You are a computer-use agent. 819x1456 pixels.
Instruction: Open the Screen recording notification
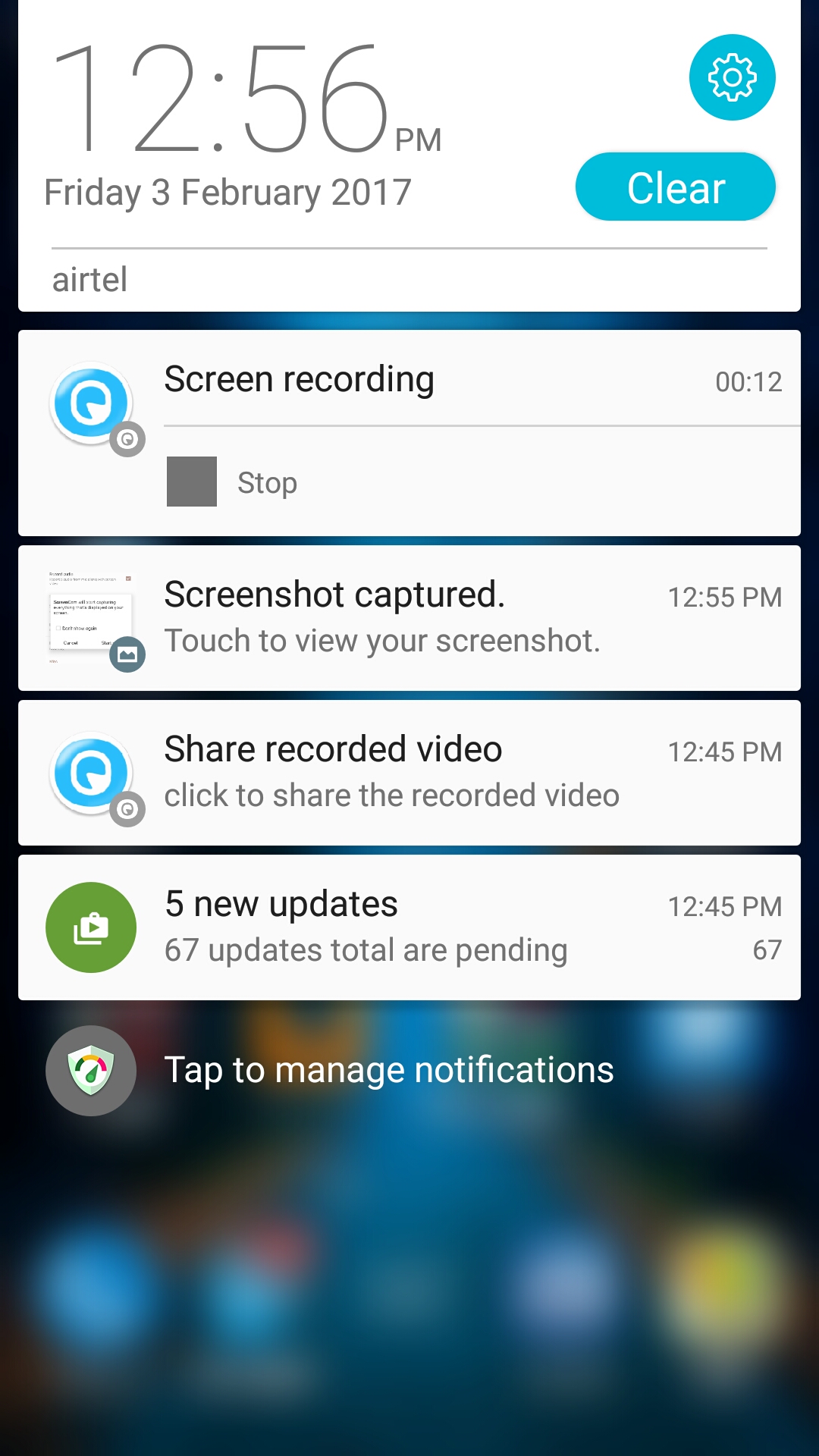click(409, 379)
